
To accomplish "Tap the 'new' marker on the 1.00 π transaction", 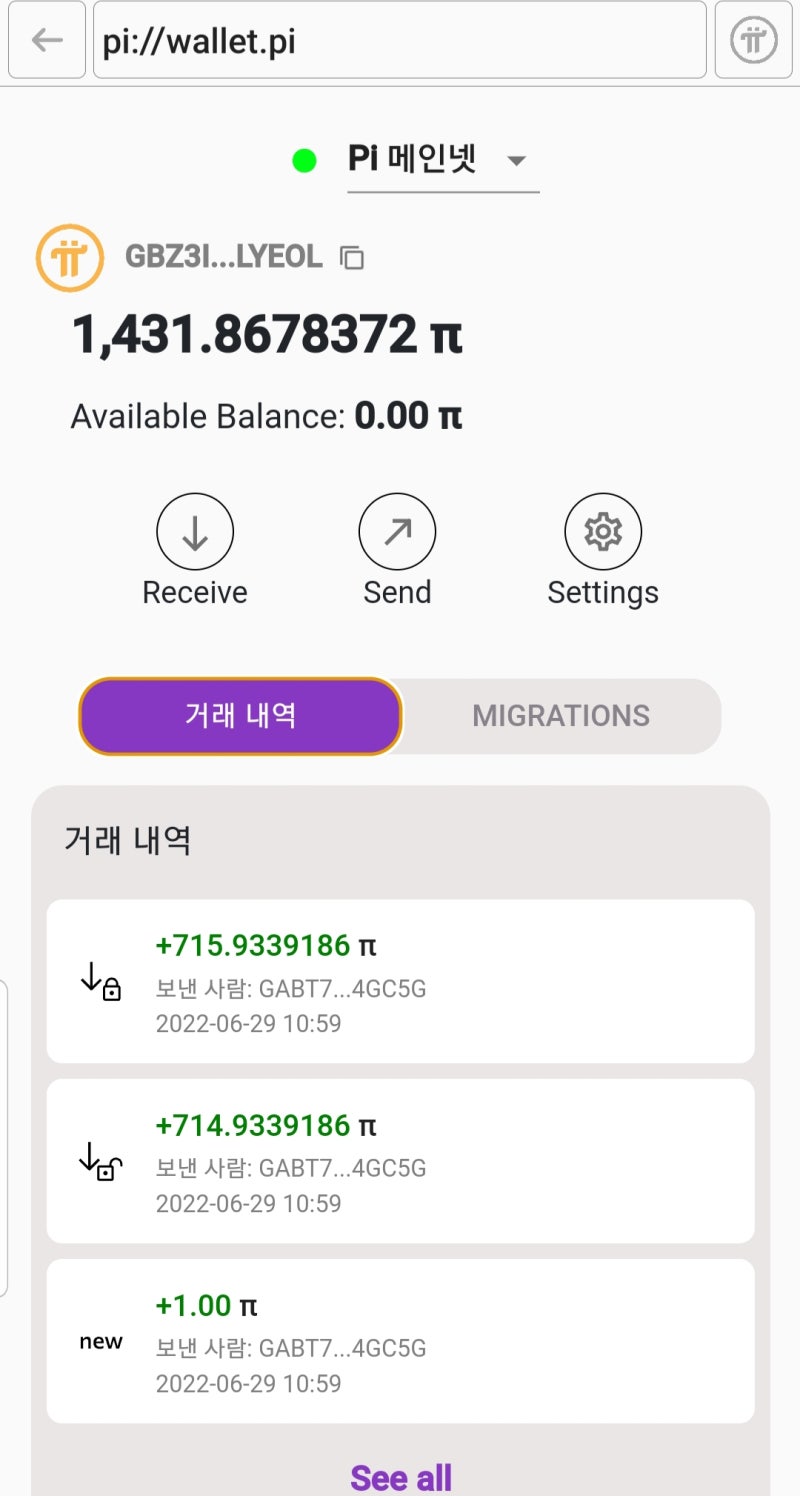I will [x=100, y=1341].
